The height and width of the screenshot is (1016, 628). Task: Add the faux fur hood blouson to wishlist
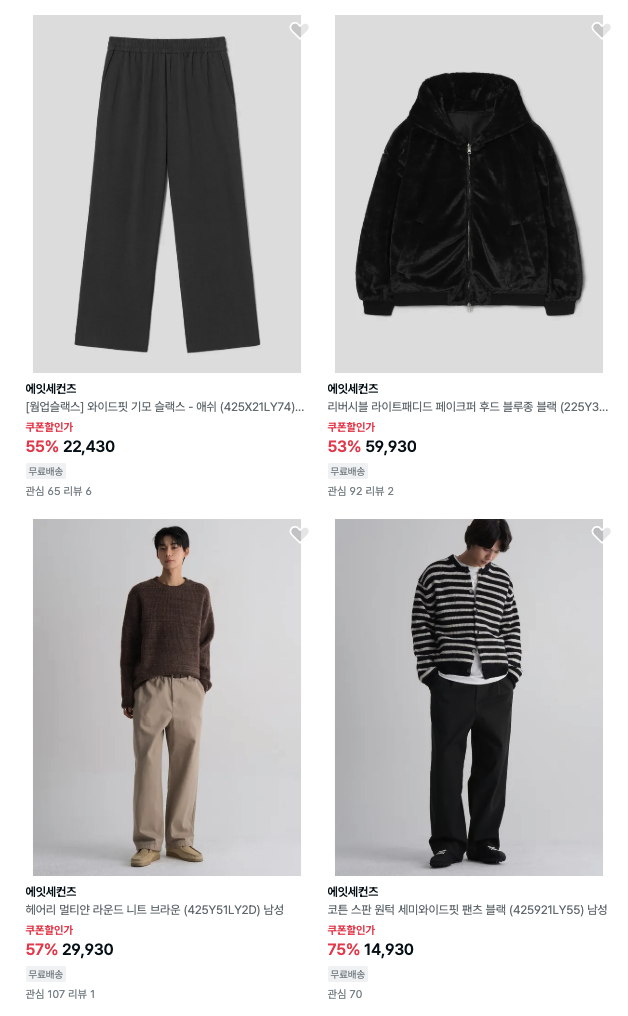point(601,31)
